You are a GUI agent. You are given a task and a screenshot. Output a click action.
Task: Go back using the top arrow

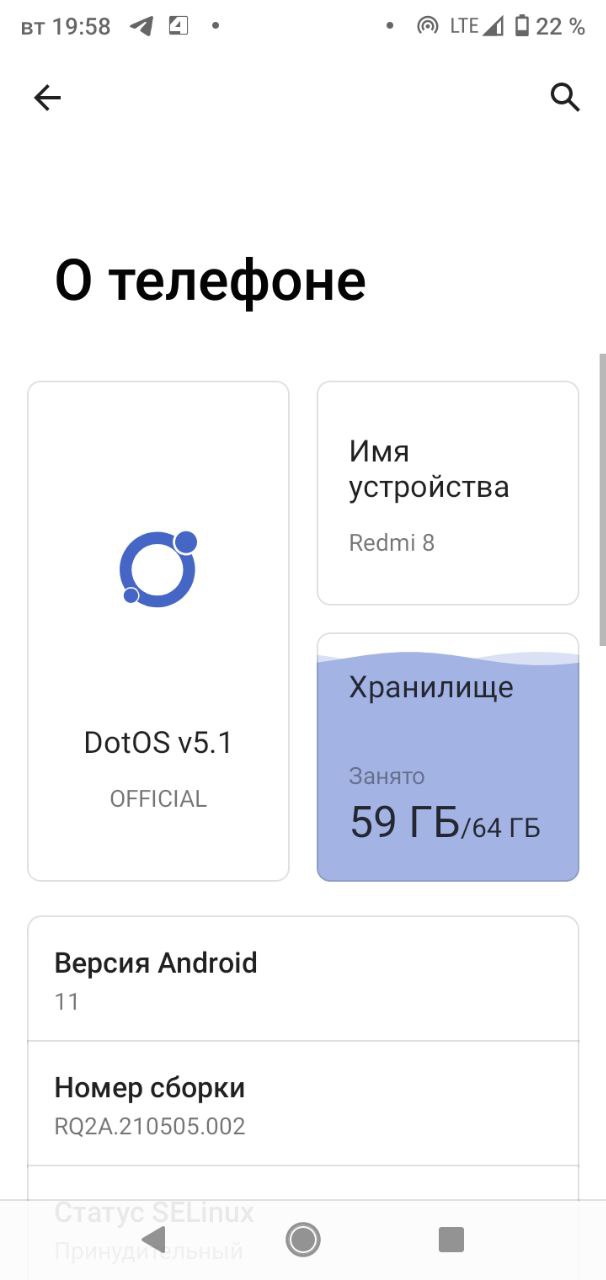click(x=47, y=97)
